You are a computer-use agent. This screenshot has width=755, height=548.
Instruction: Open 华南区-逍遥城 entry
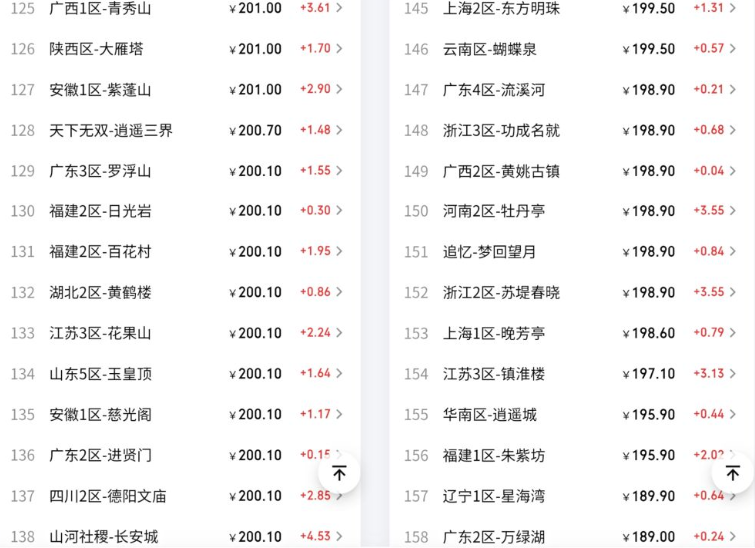pyautogui.click(x=570, y=414)
